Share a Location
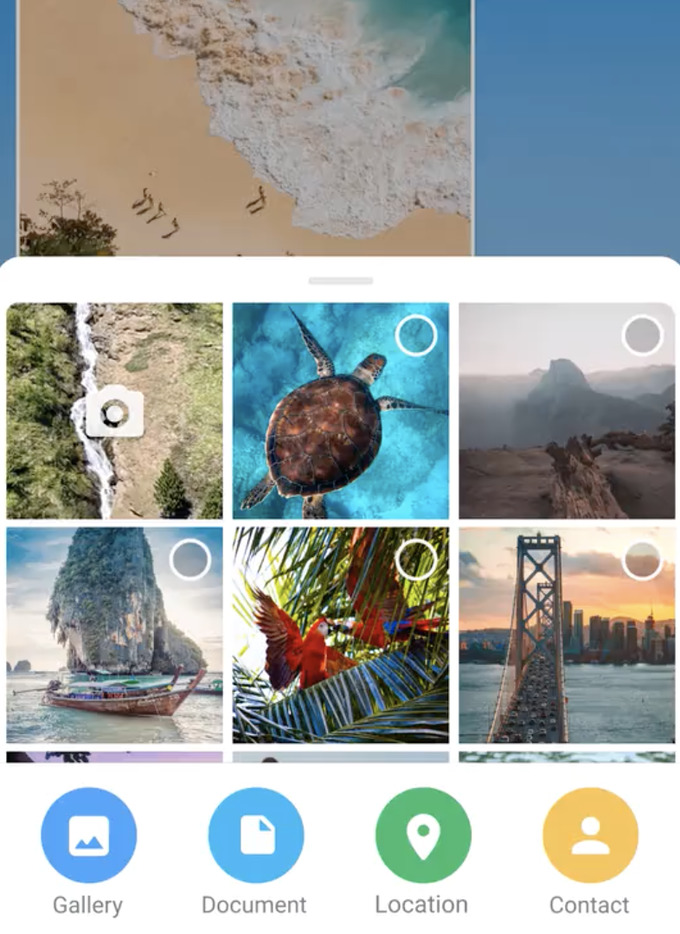This screenshot has width=680, height=934. point(422,835)
